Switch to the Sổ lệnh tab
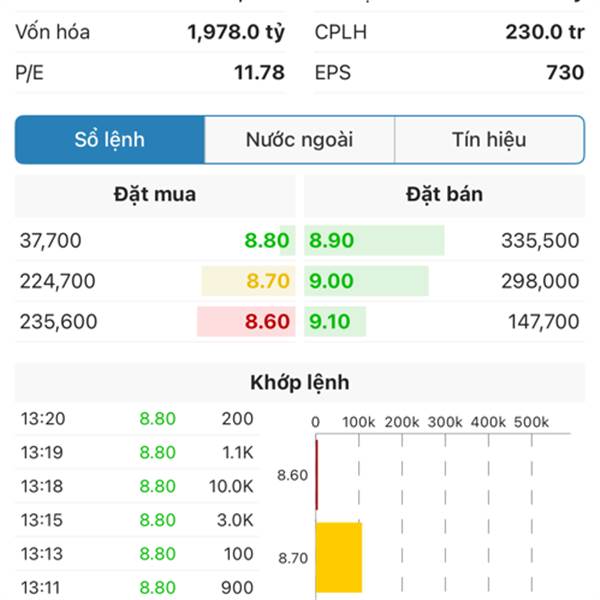 (110, 140)
